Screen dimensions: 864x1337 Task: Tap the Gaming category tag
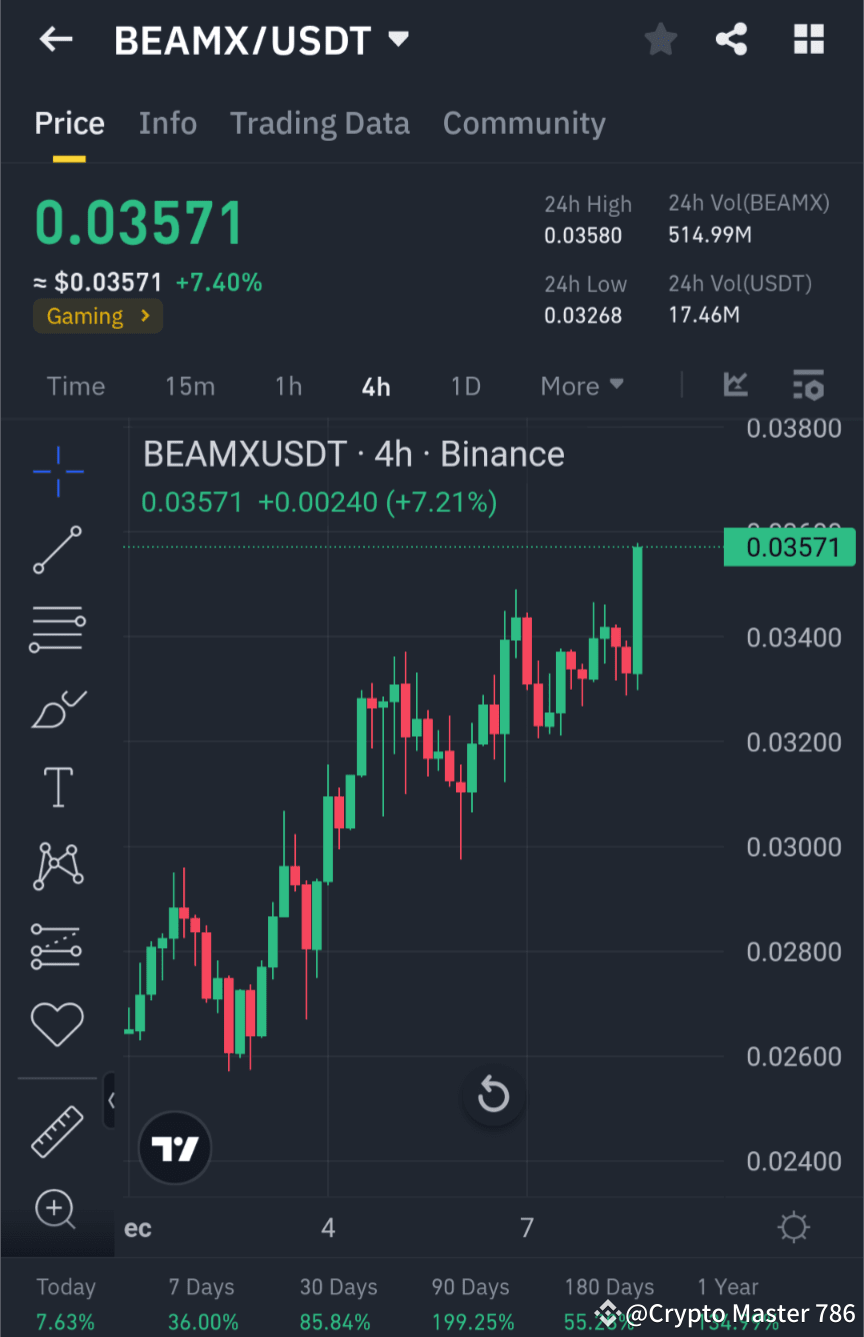coord(97,315)
